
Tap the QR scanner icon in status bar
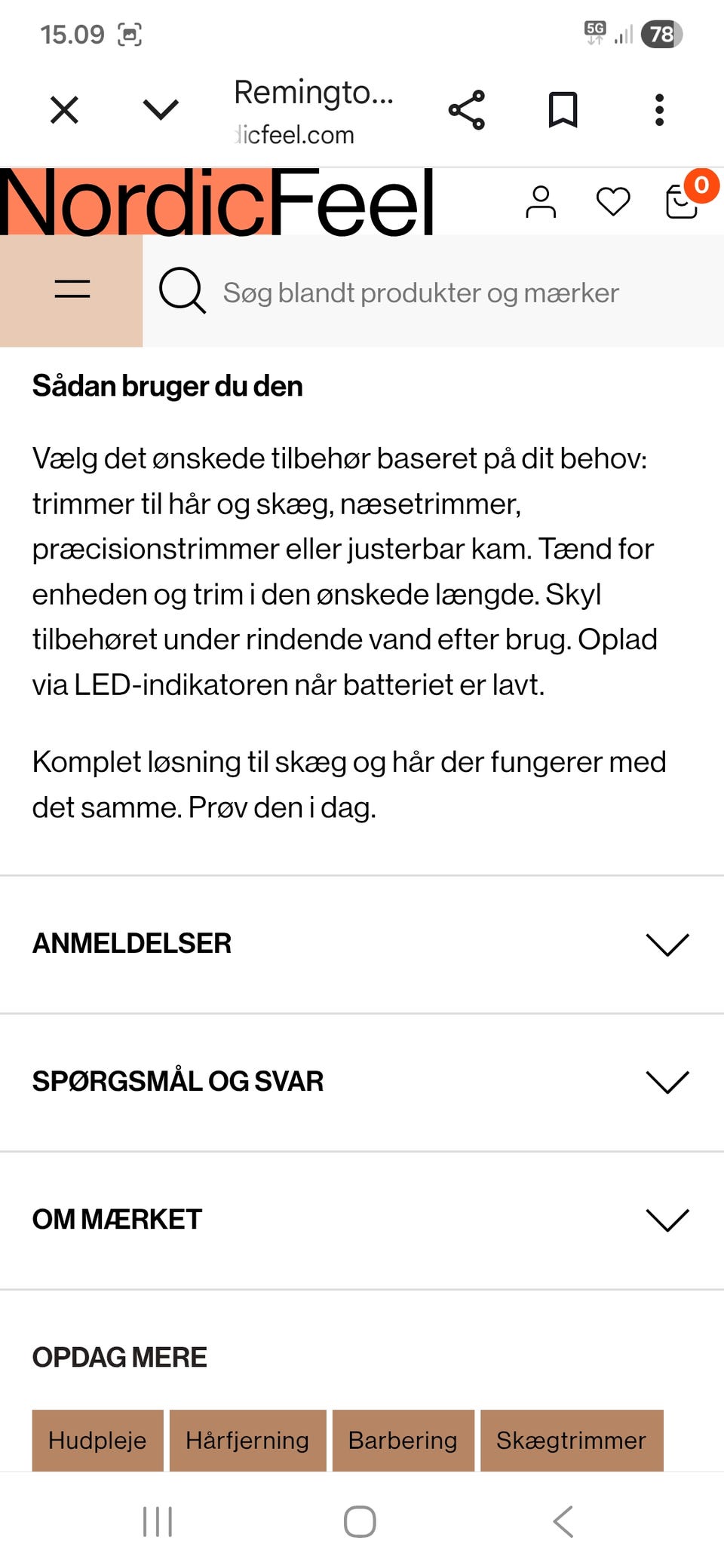pyautogui.click(x=128, y=33)
